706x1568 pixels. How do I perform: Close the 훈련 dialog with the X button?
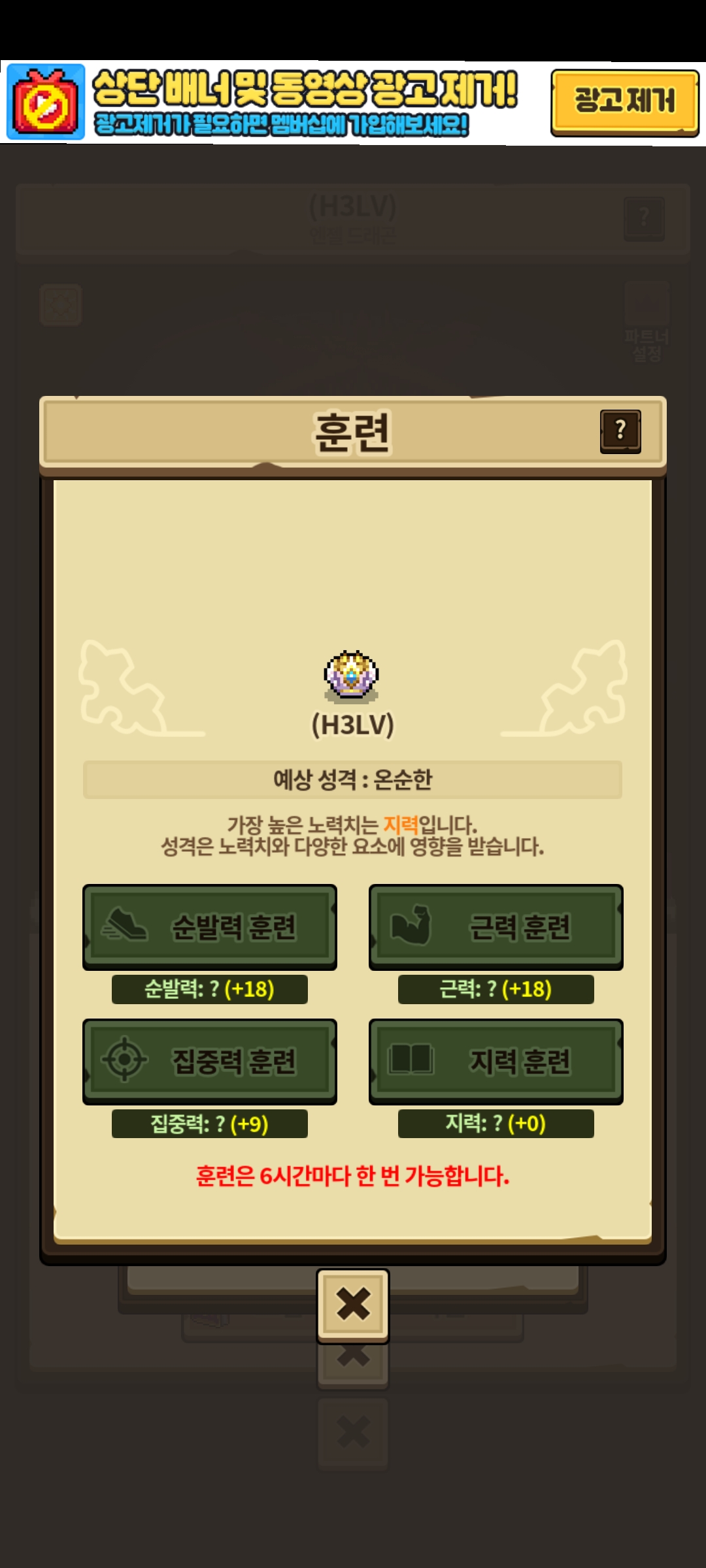click(353, 1305)
